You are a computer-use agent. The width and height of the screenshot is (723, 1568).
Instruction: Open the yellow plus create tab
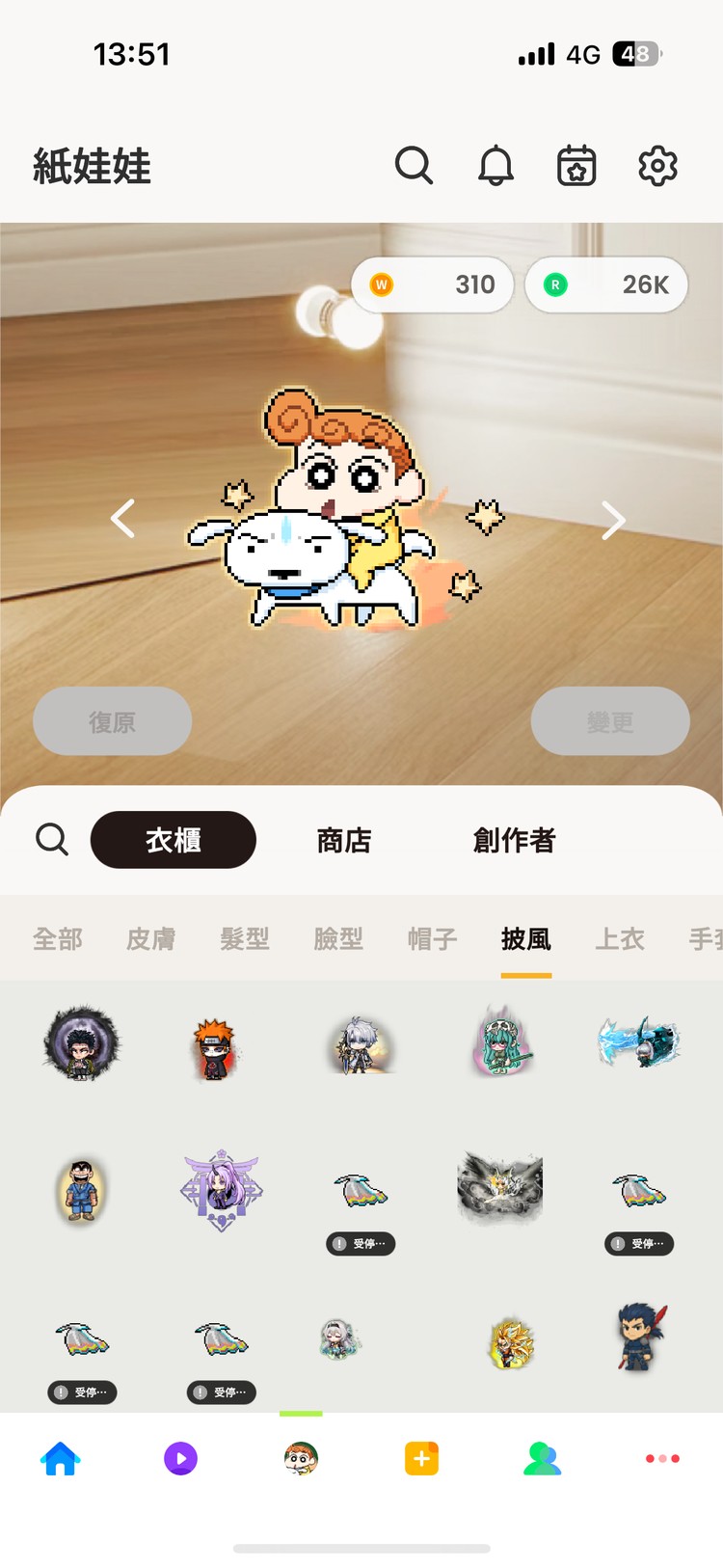pos(421,1458)
